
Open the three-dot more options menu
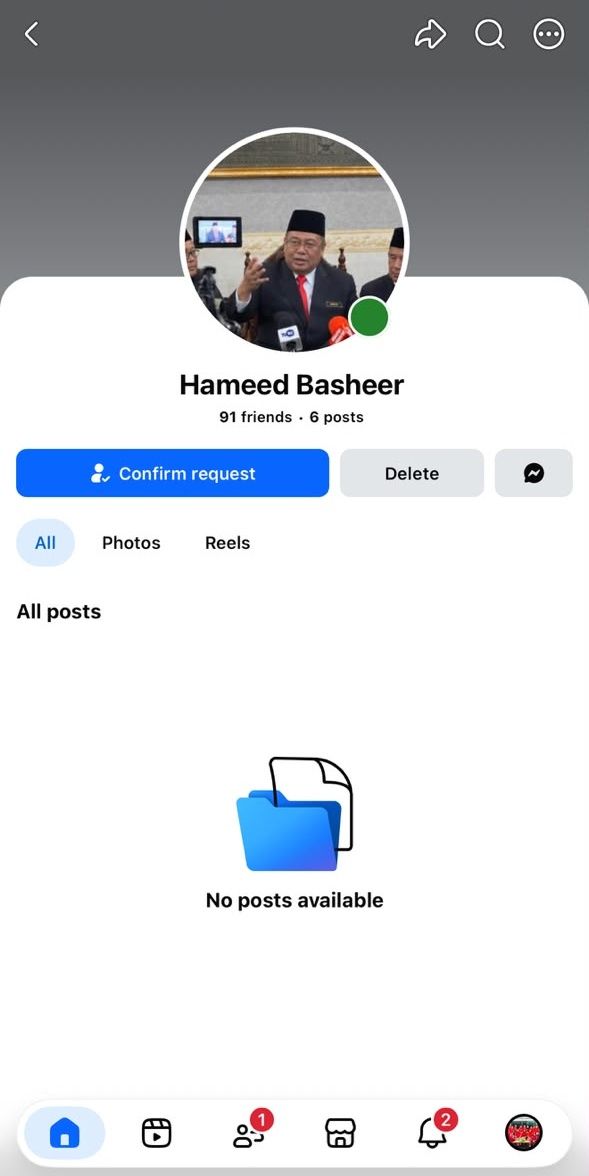548,34
